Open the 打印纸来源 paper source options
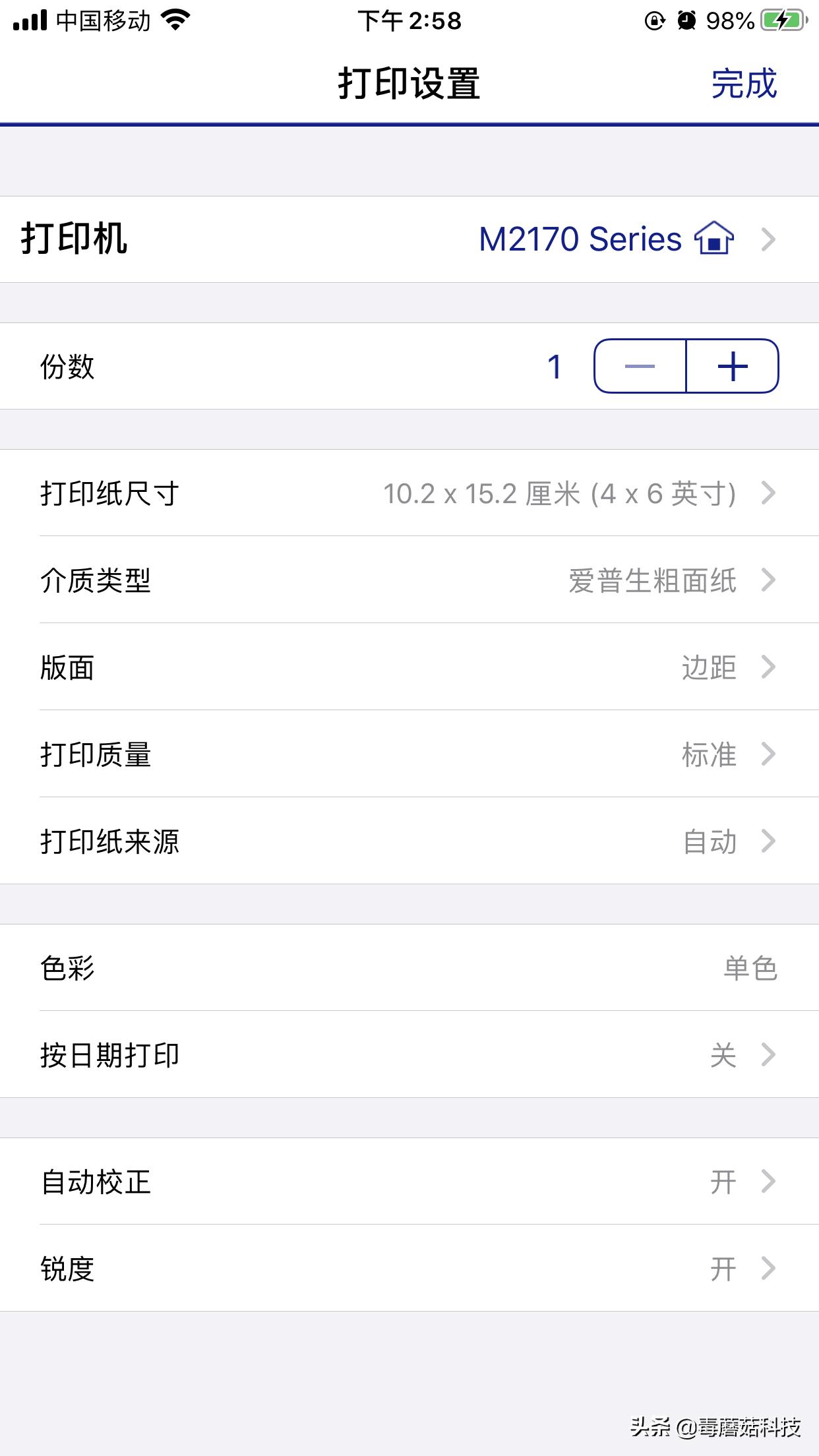This screenshot has height=1456, width=819. pos(409,841)
